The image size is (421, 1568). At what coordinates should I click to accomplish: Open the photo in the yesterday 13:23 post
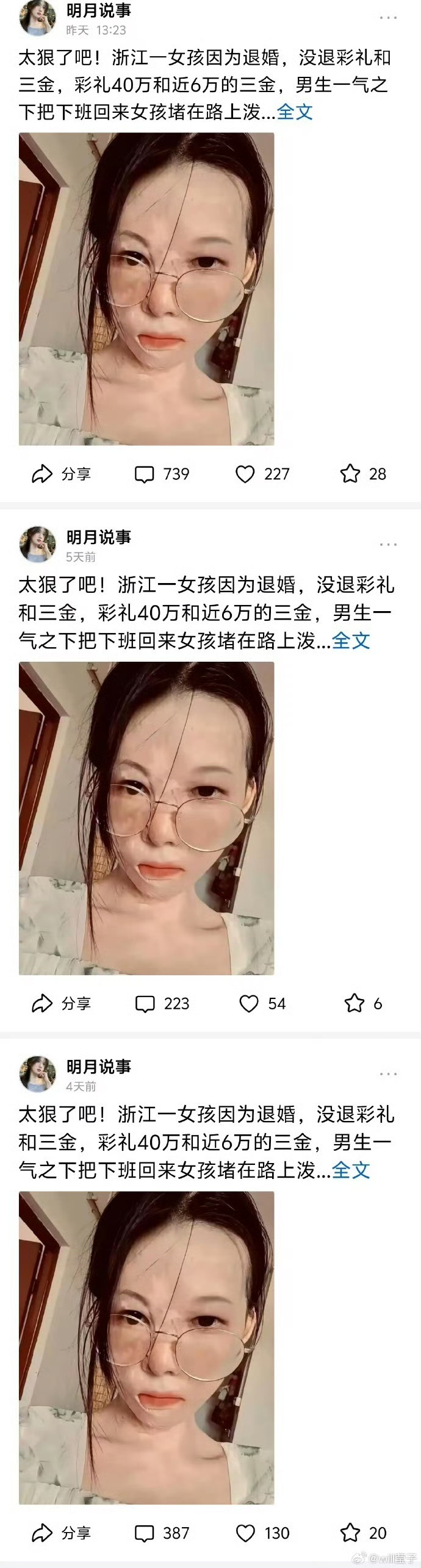click(146, 288)
